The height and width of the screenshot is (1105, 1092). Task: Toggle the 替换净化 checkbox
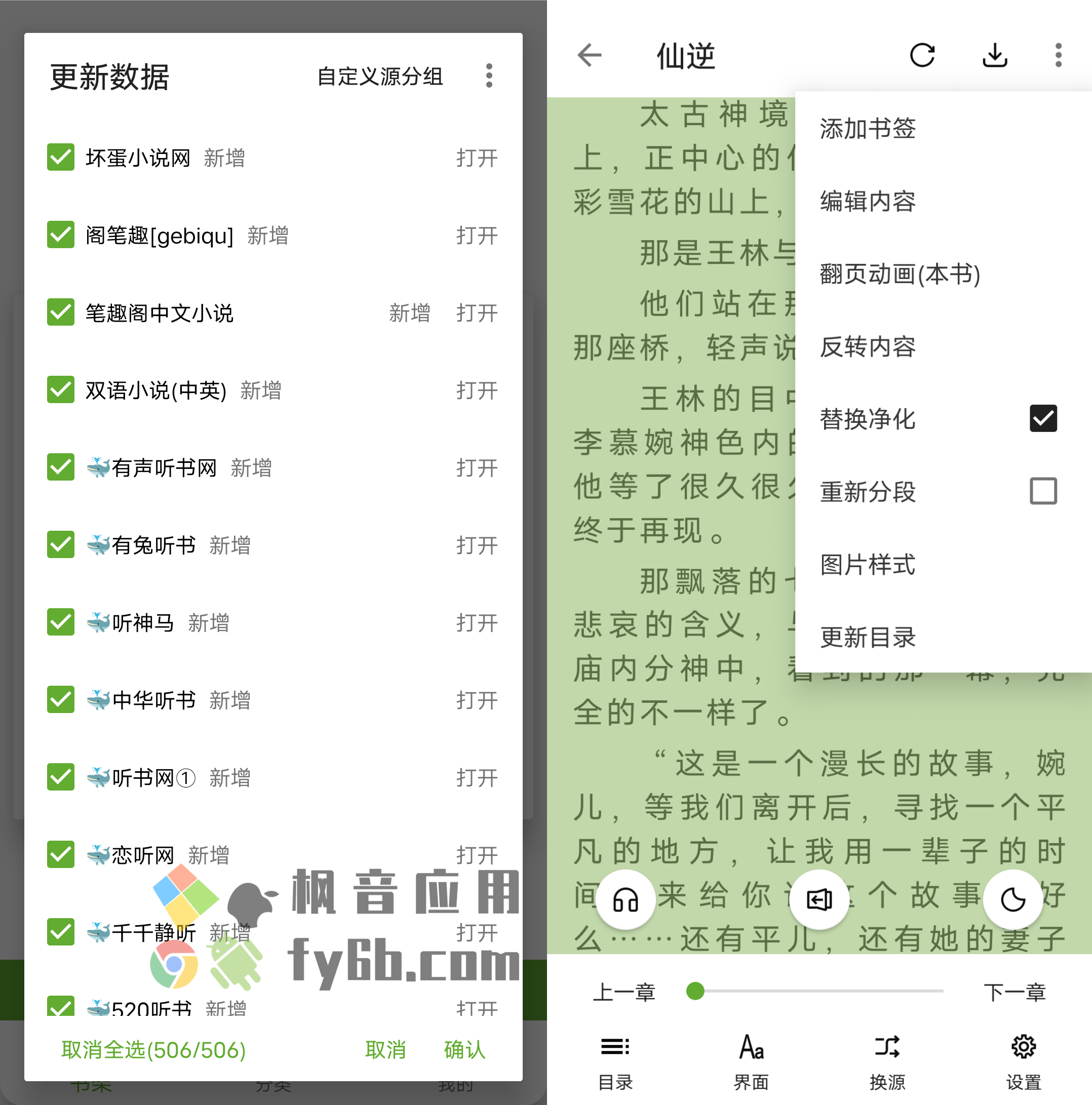(1043, 419)
